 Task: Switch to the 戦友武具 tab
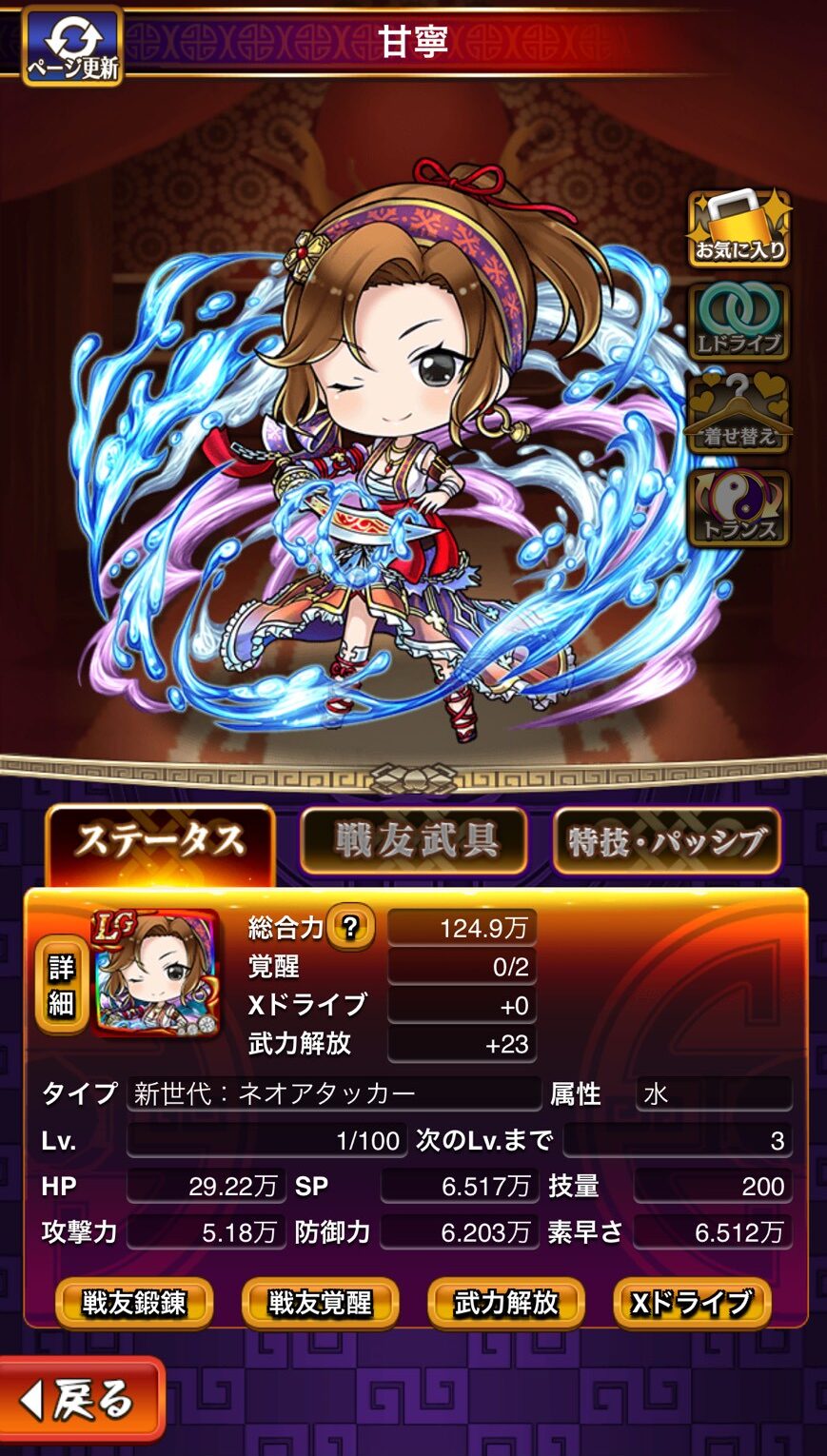coord(414,840)
